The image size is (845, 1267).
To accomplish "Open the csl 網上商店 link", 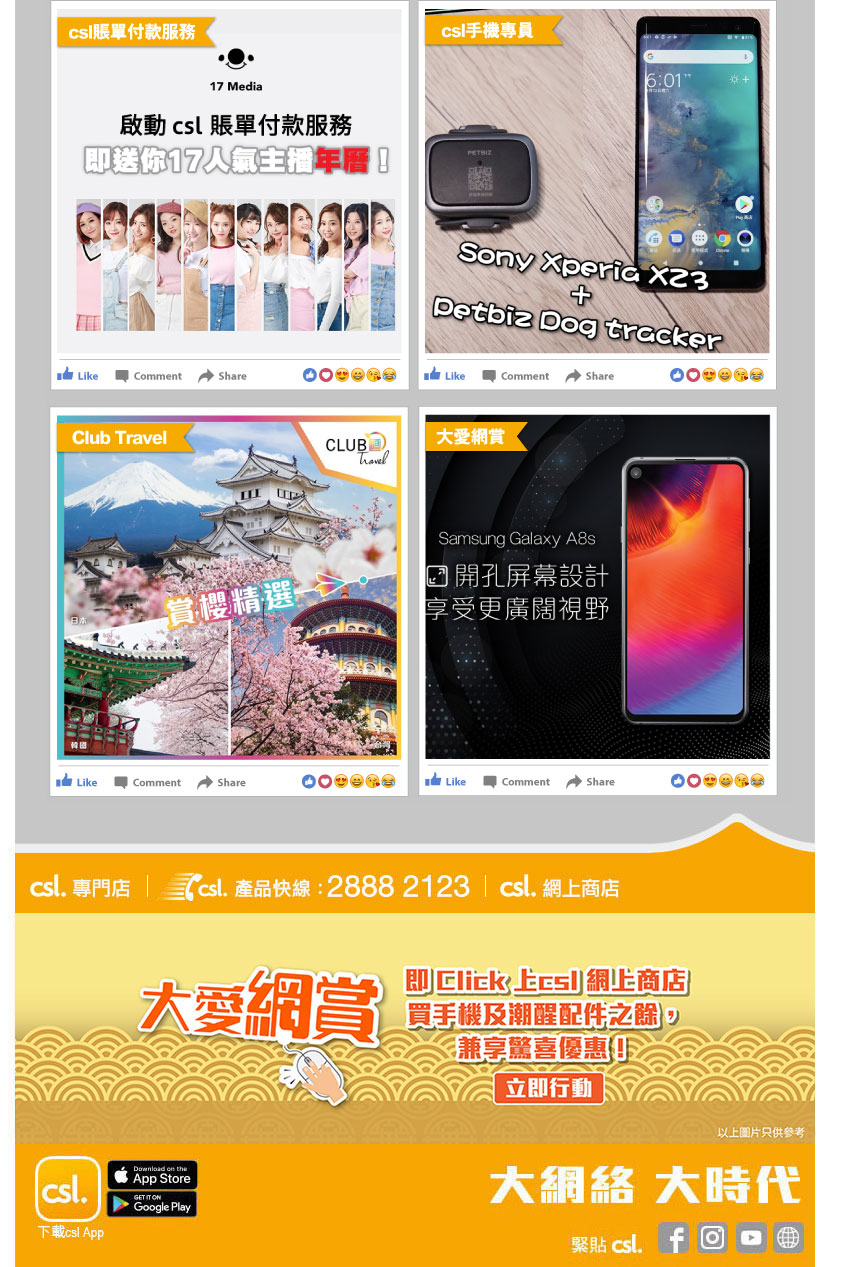I will tap(559, 887).
